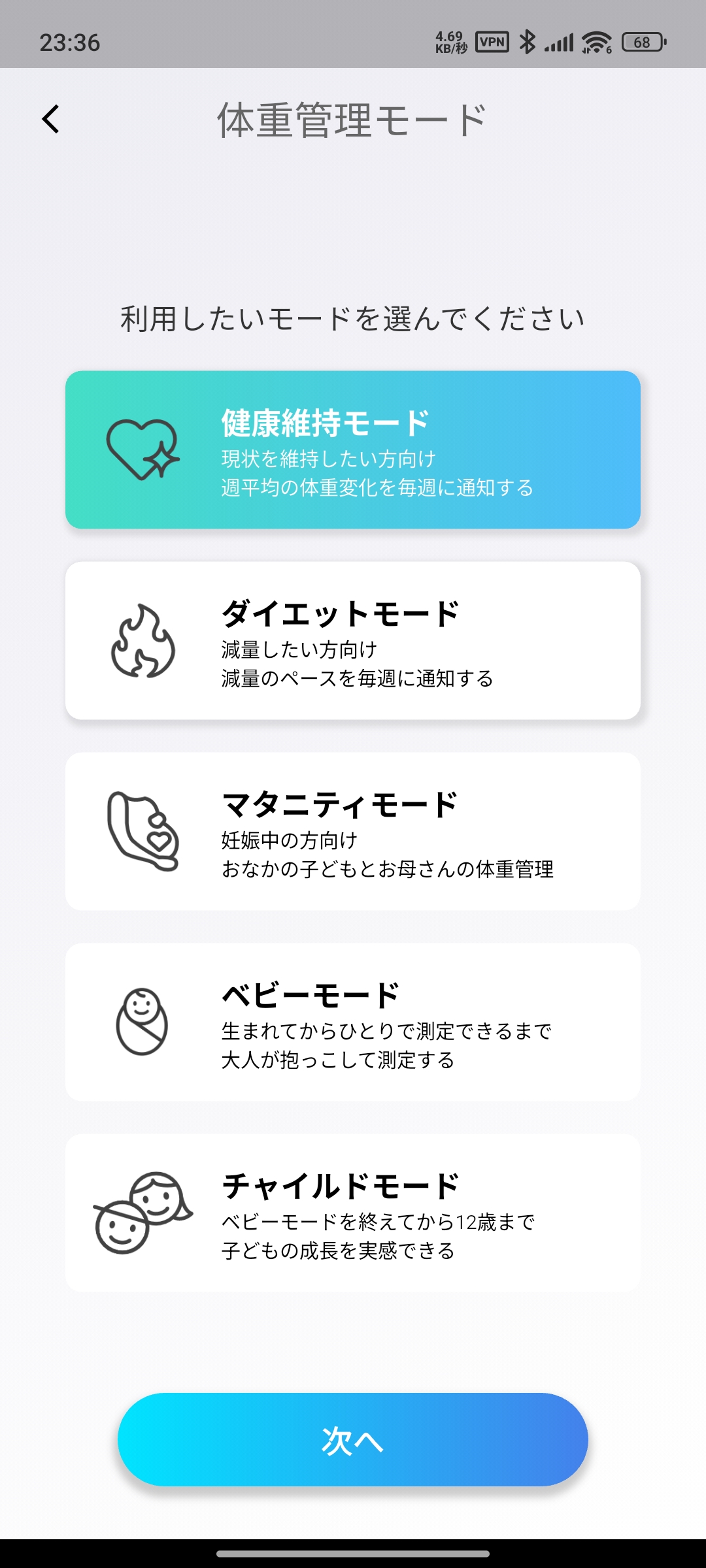Choose ダイエットモード option
This screenshot has width=706, height=1568.
pos(353,640)
